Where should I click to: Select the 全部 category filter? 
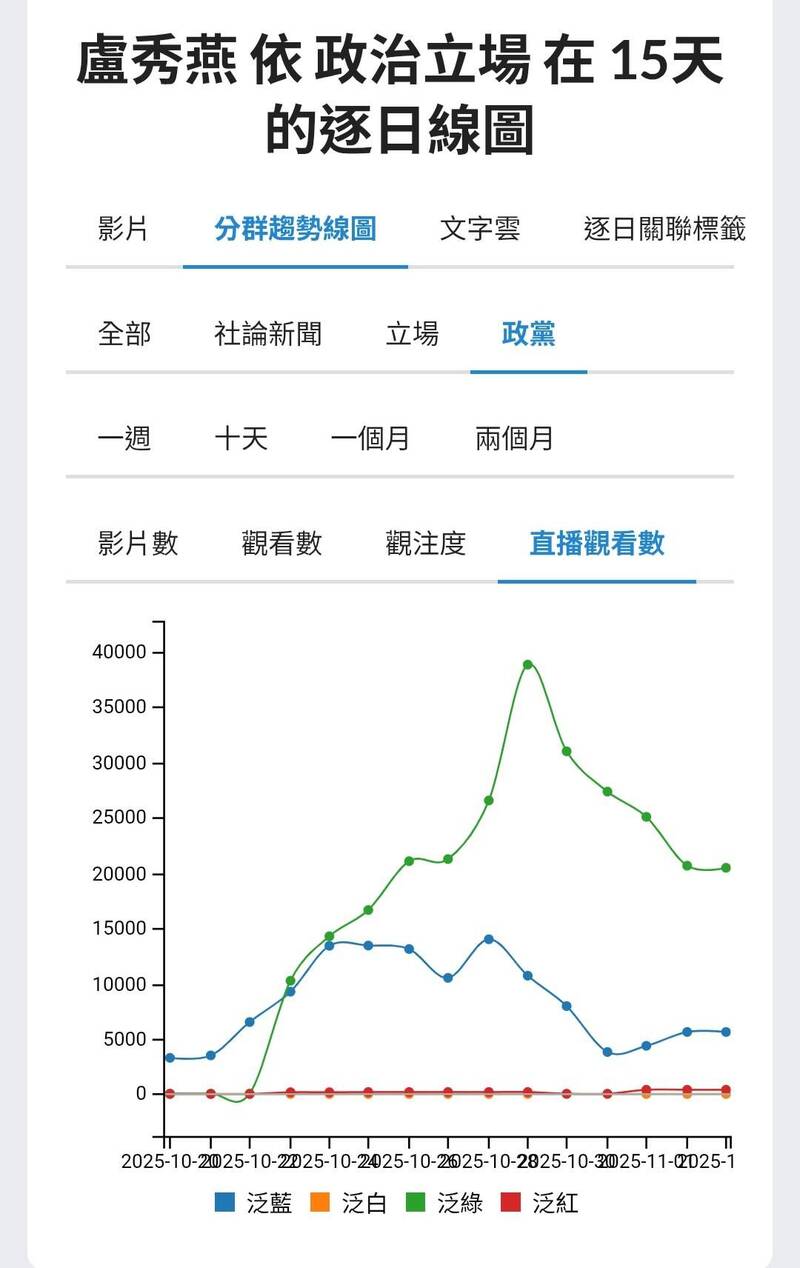click(124, 336)
